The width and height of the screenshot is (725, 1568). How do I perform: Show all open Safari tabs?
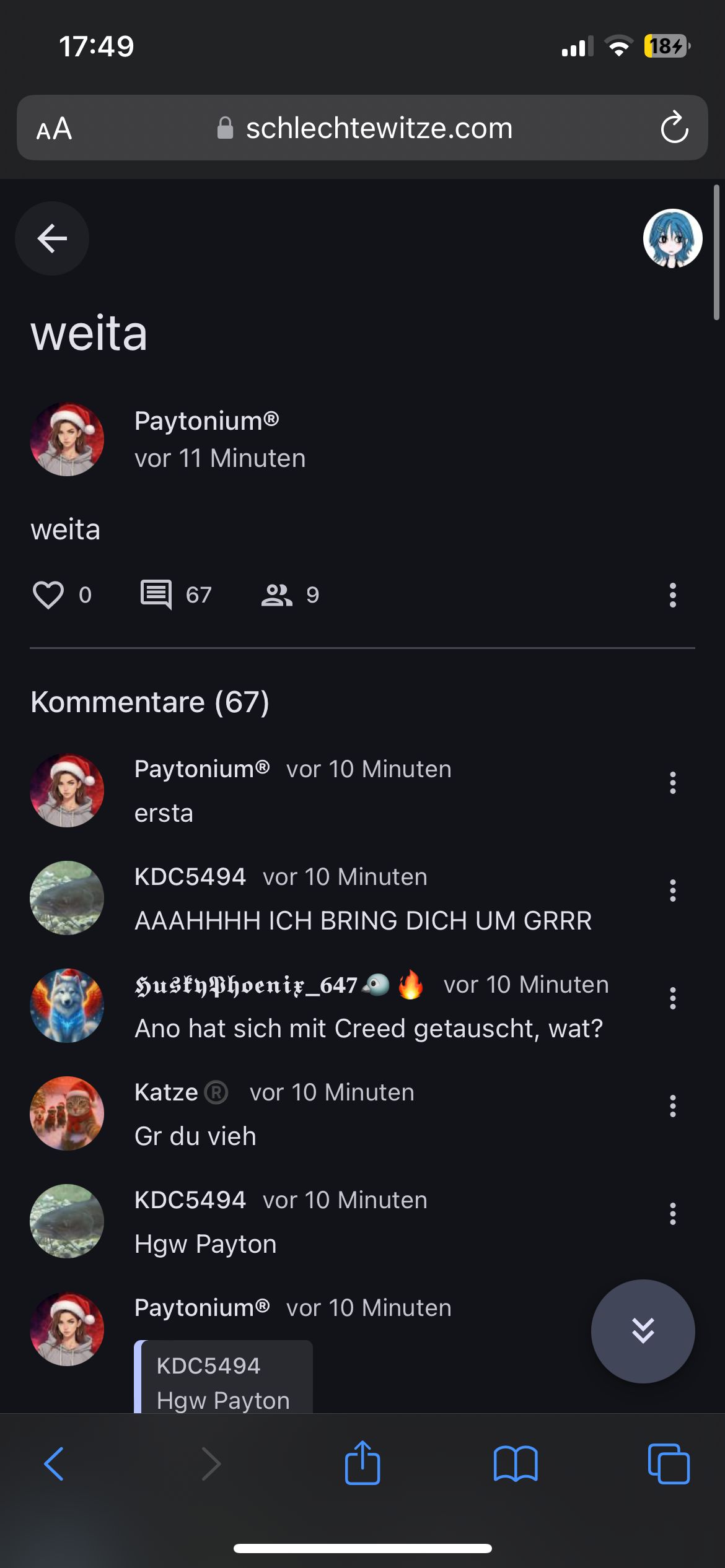tap(668, 1464)
